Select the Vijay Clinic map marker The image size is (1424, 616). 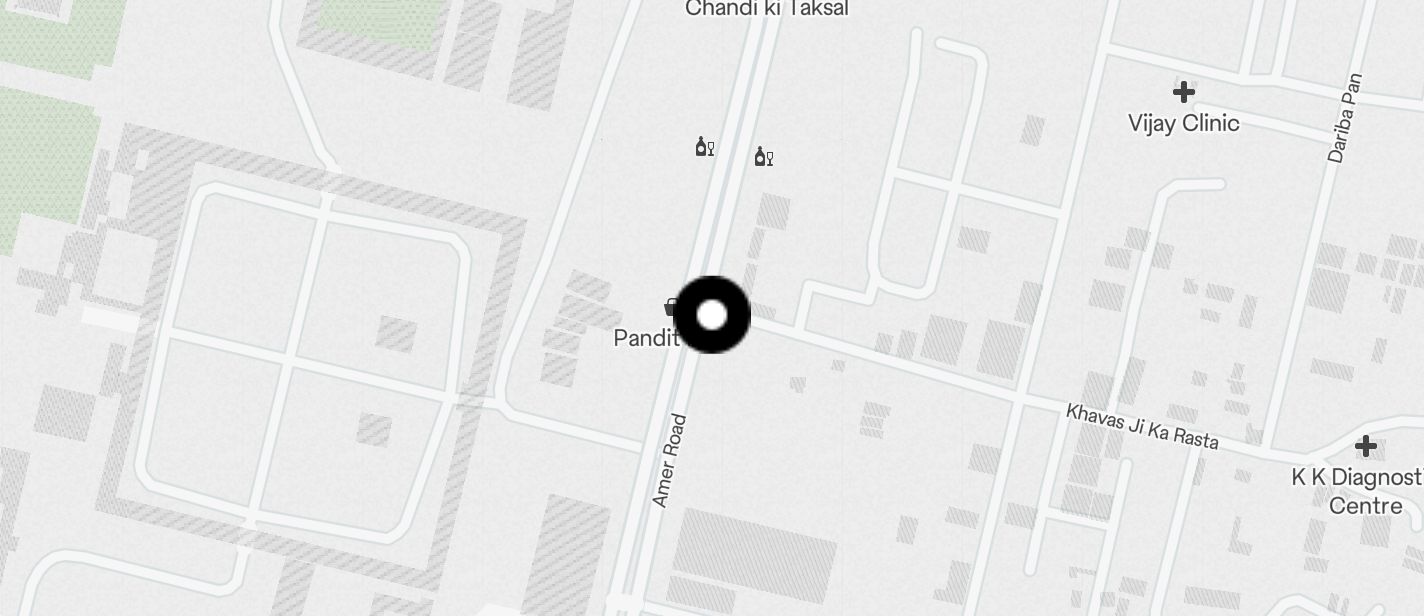pos(1183,93)
